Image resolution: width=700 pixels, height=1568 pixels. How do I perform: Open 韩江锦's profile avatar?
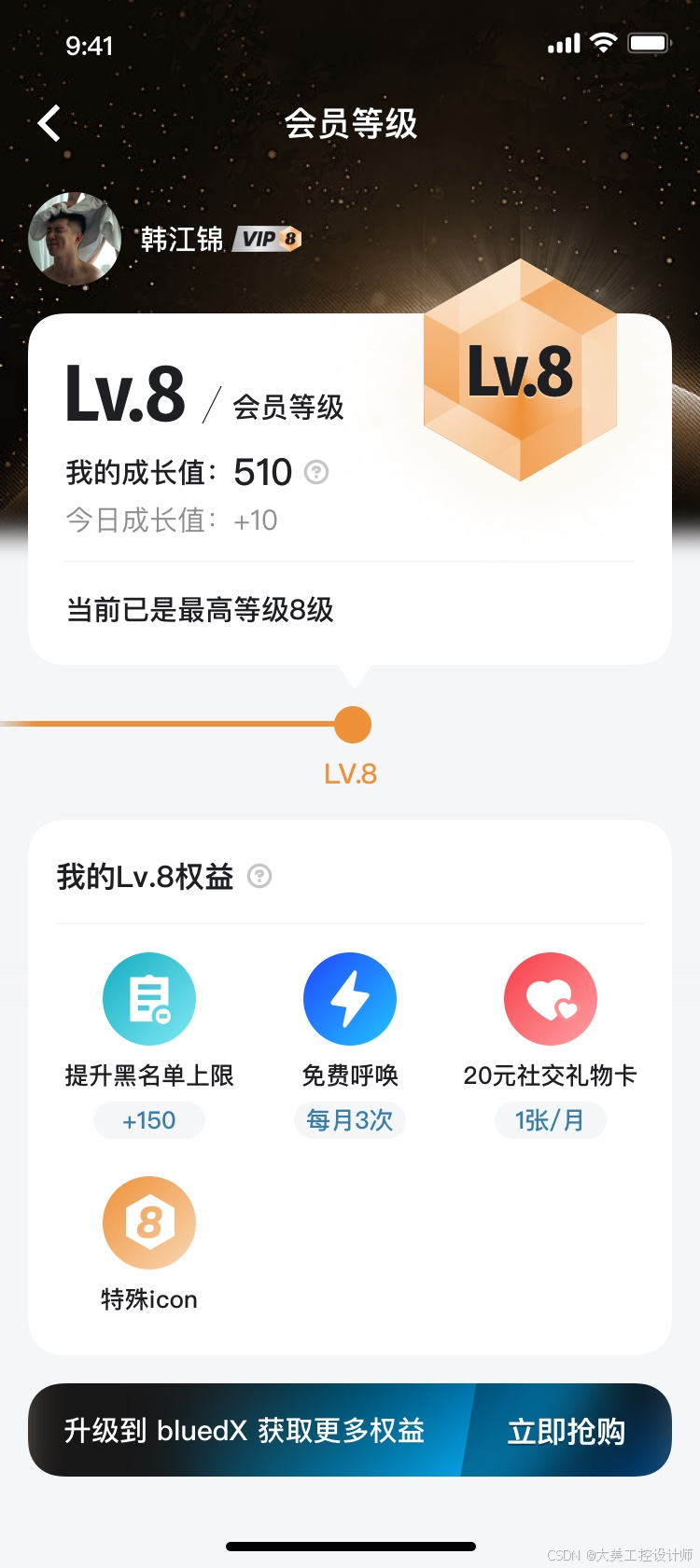click(75, 239)
